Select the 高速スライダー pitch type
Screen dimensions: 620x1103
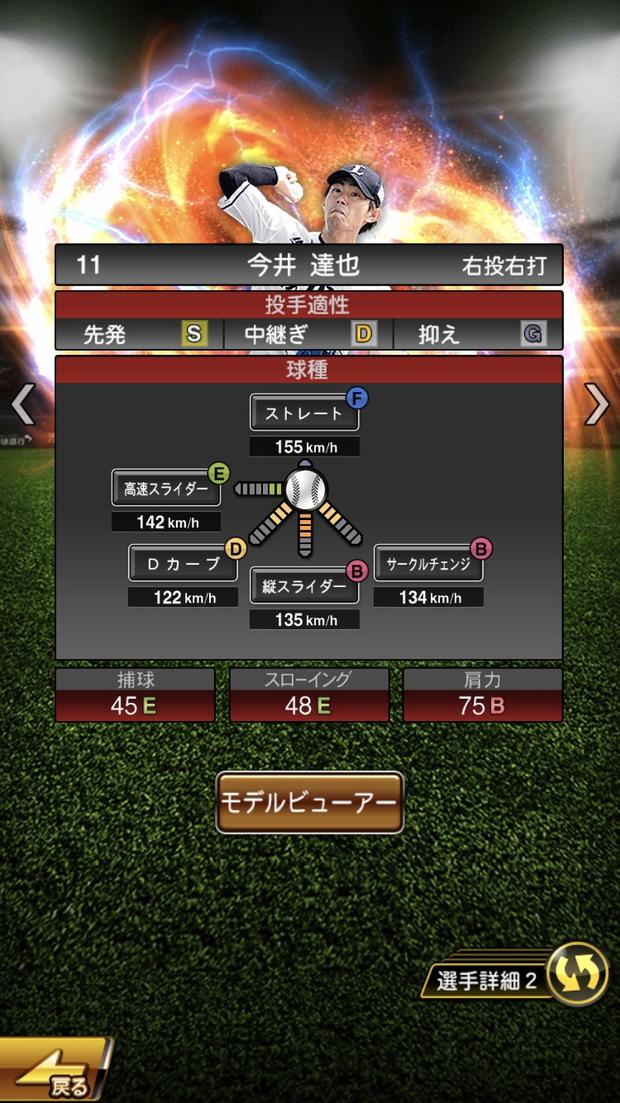pos(166,488)
